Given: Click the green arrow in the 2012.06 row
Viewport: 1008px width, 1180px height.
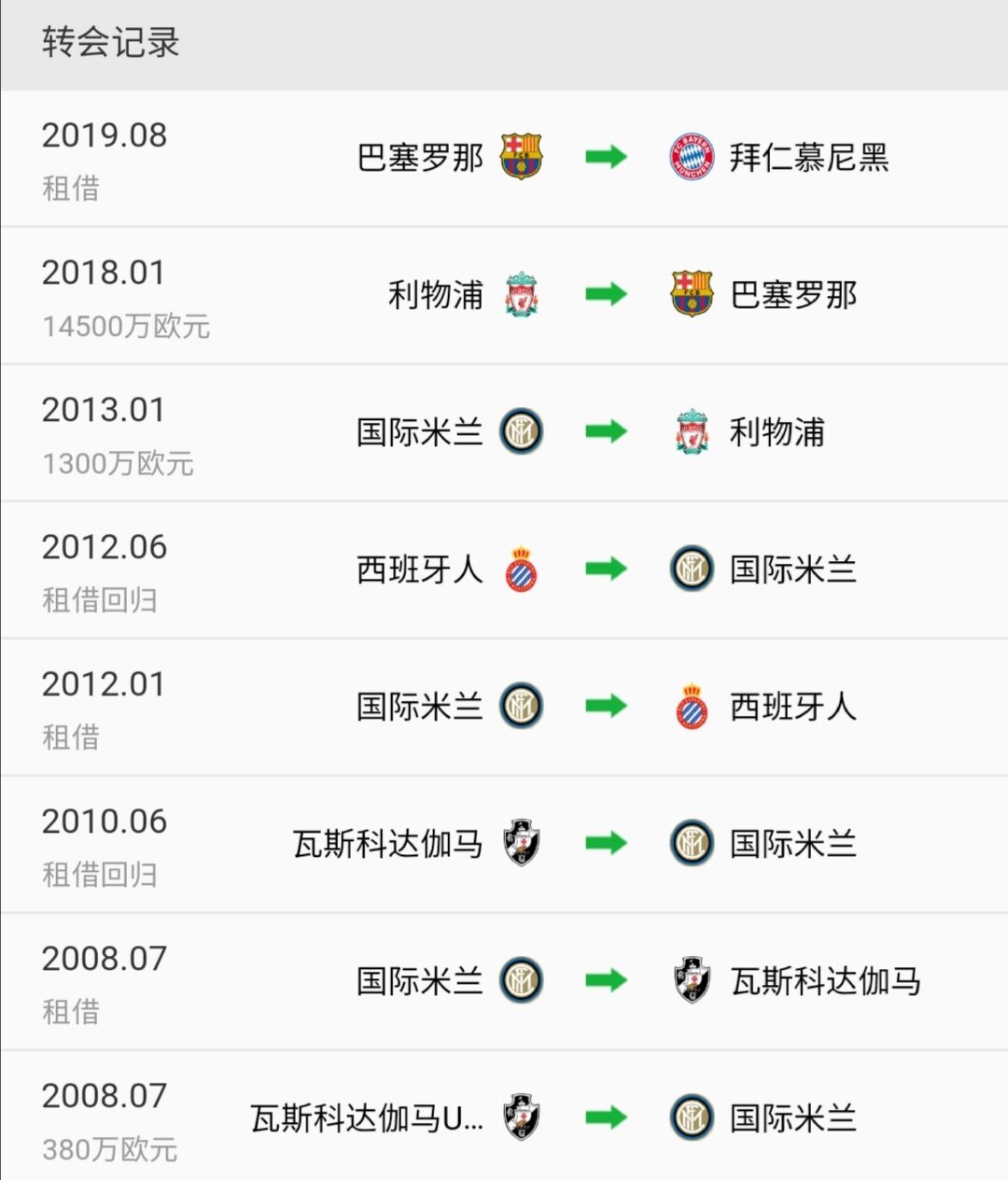Looking at the screenshot, I should 605,569.
